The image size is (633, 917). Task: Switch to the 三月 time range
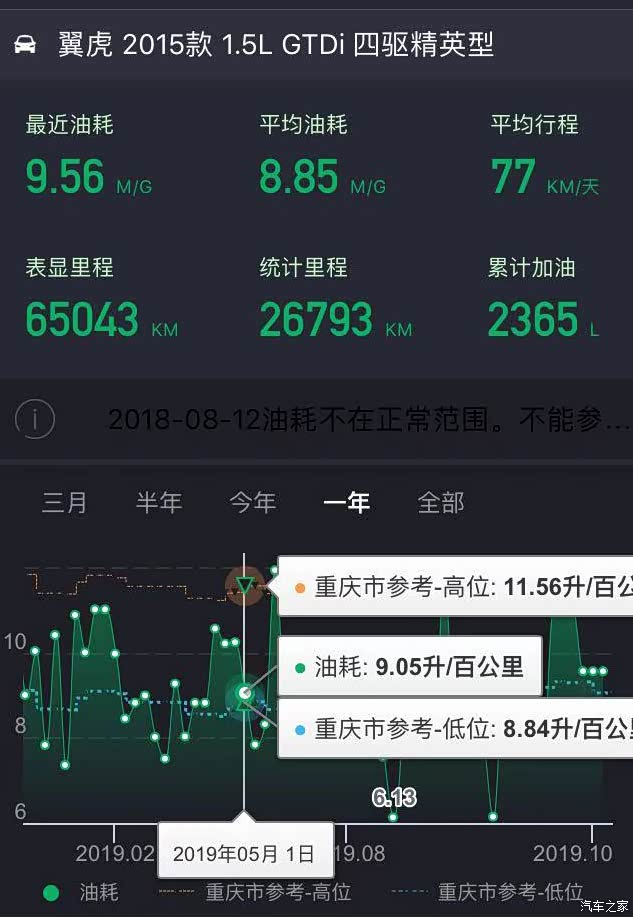(x=64, y=502)
